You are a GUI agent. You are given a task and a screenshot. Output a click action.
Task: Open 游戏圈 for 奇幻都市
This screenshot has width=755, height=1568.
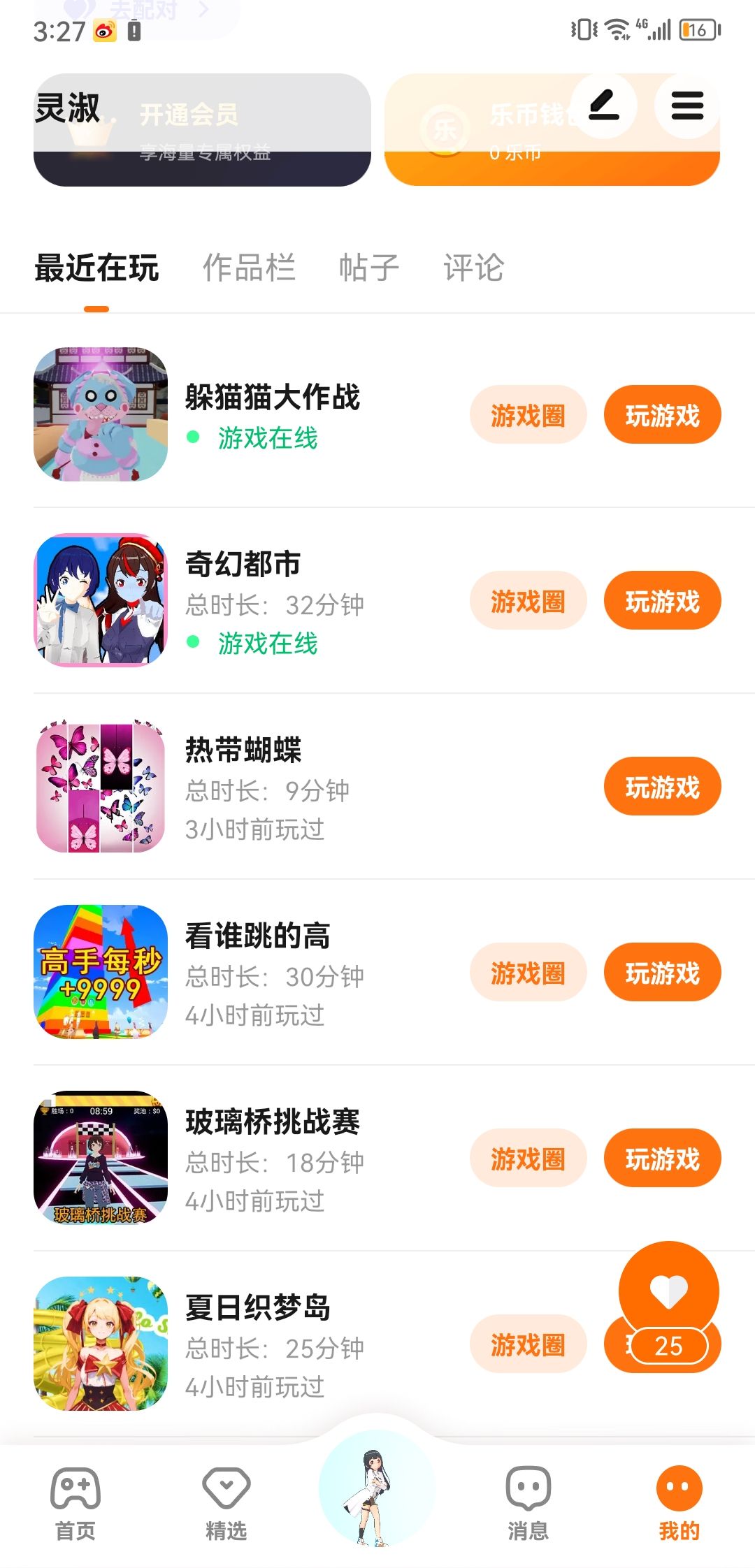527,601
